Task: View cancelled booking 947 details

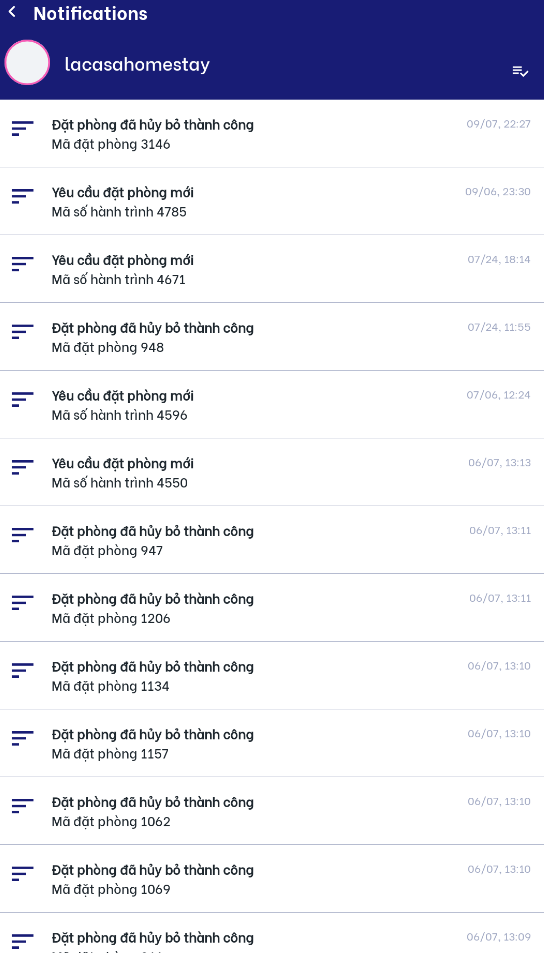Action: pyautogui.click(x=272, y=540)
